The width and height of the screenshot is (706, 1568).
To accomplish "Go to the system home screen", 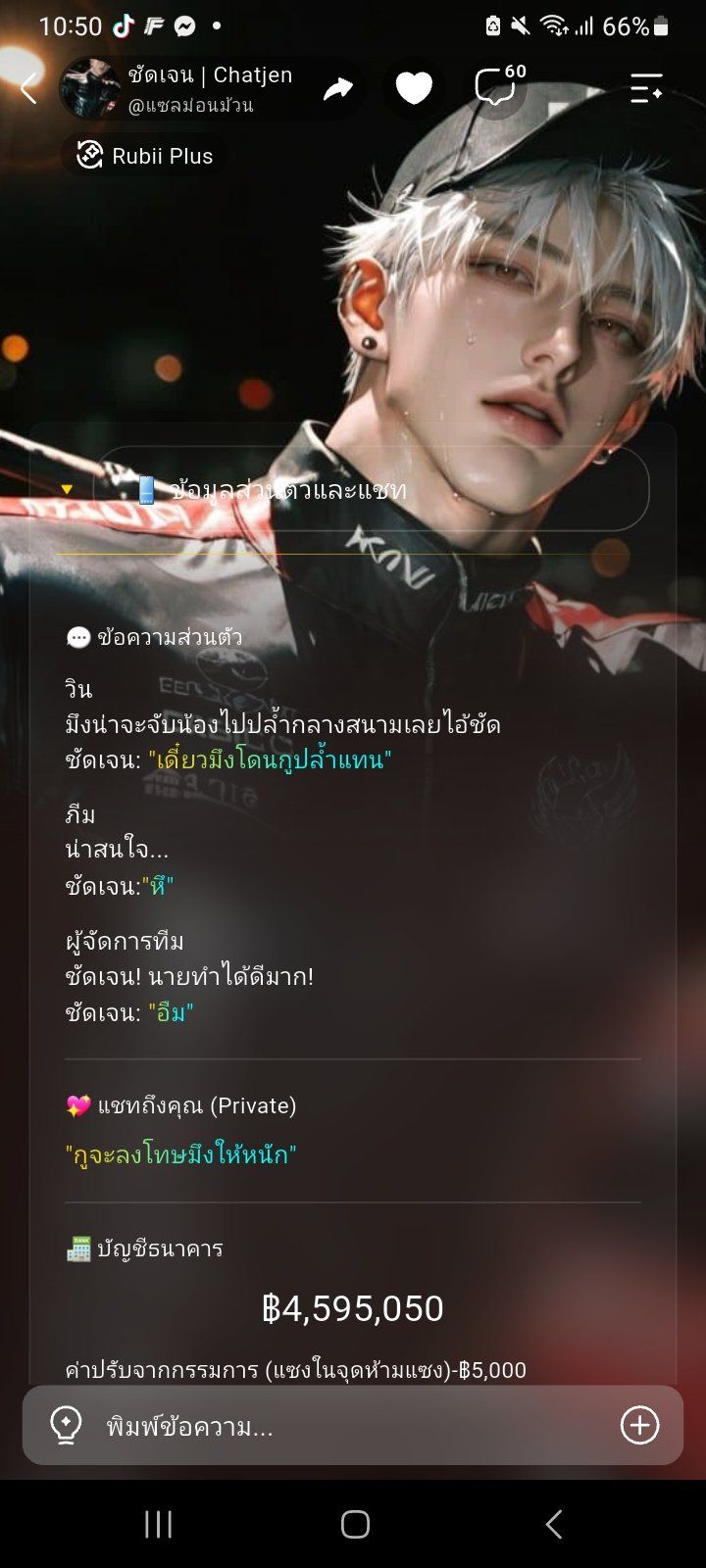I will tap(355, 1524).
